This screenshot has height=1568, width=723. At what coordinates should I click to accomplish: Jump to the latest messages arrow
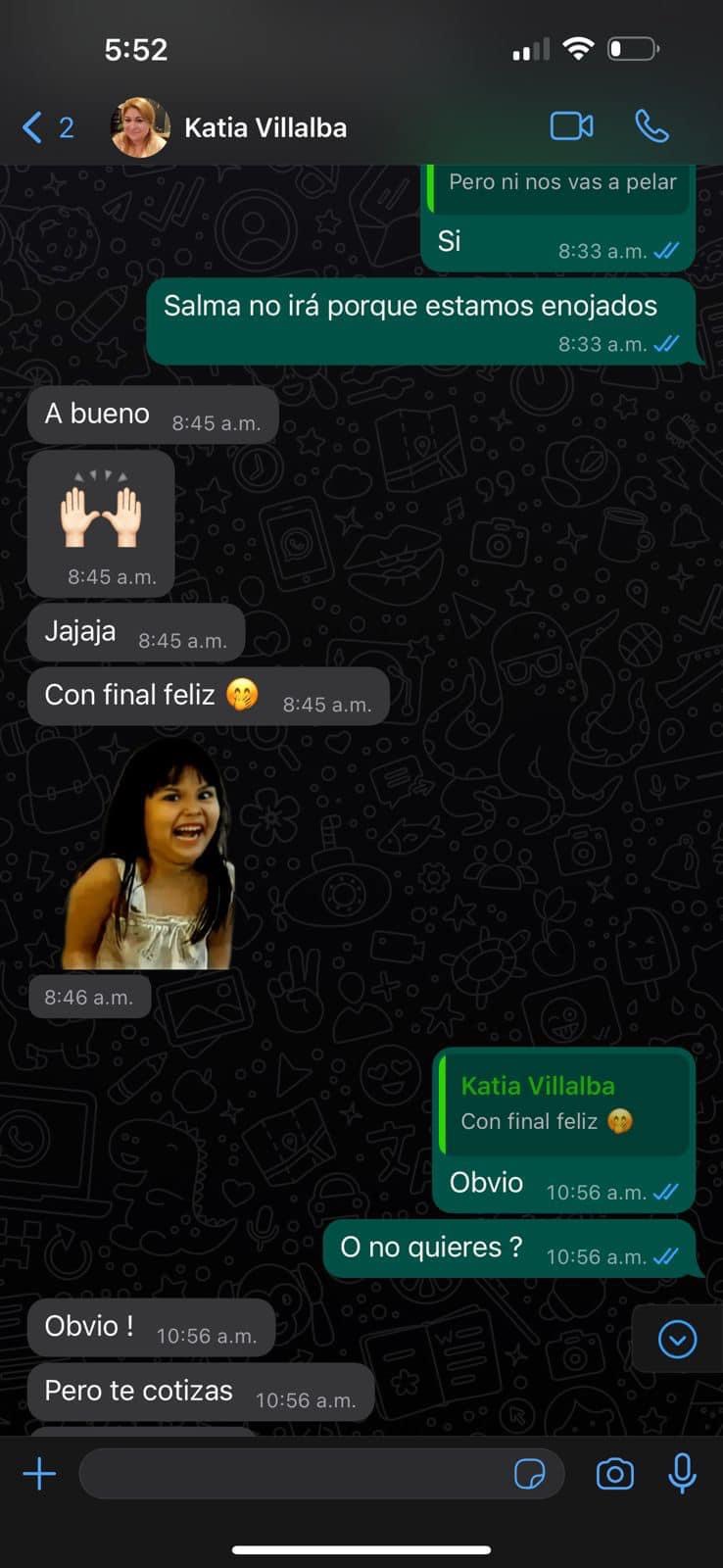pyautogui.click(x=677, y=1339)
